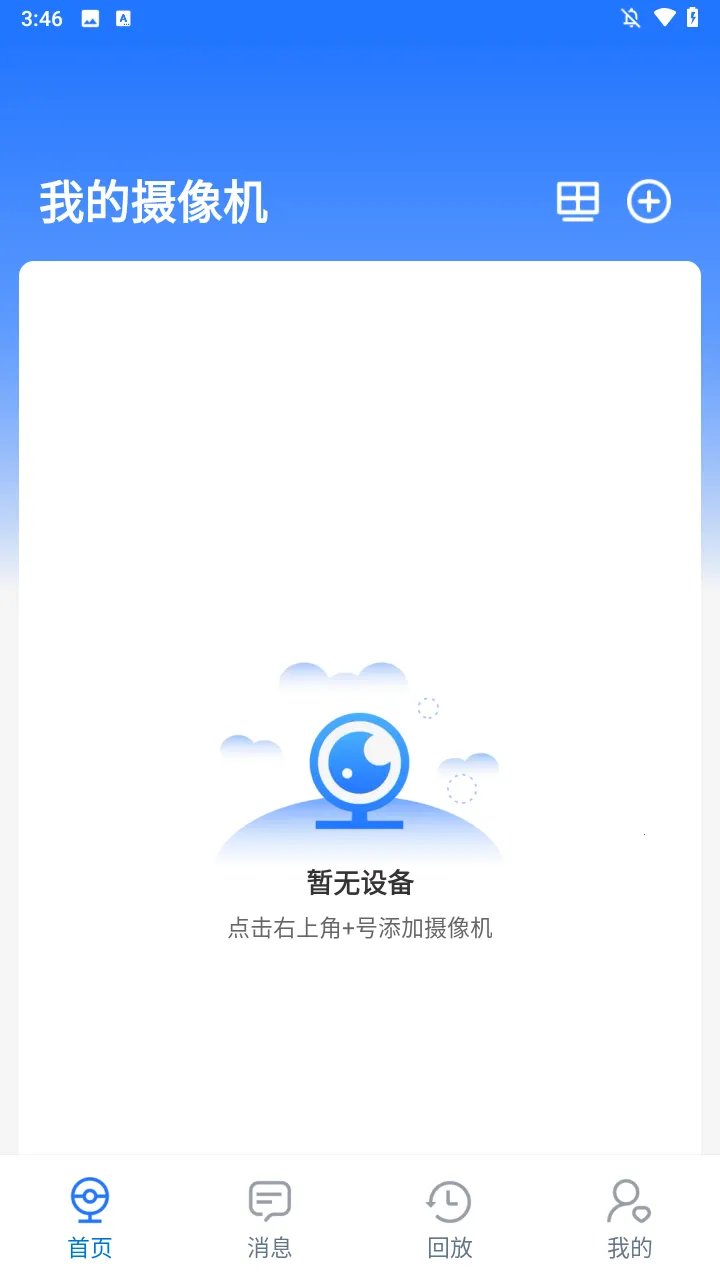Image resolution: width=720 pixels, height=1280 pixels.
Task: Tap the hint text about adding a camera
Action: (360, 929)
